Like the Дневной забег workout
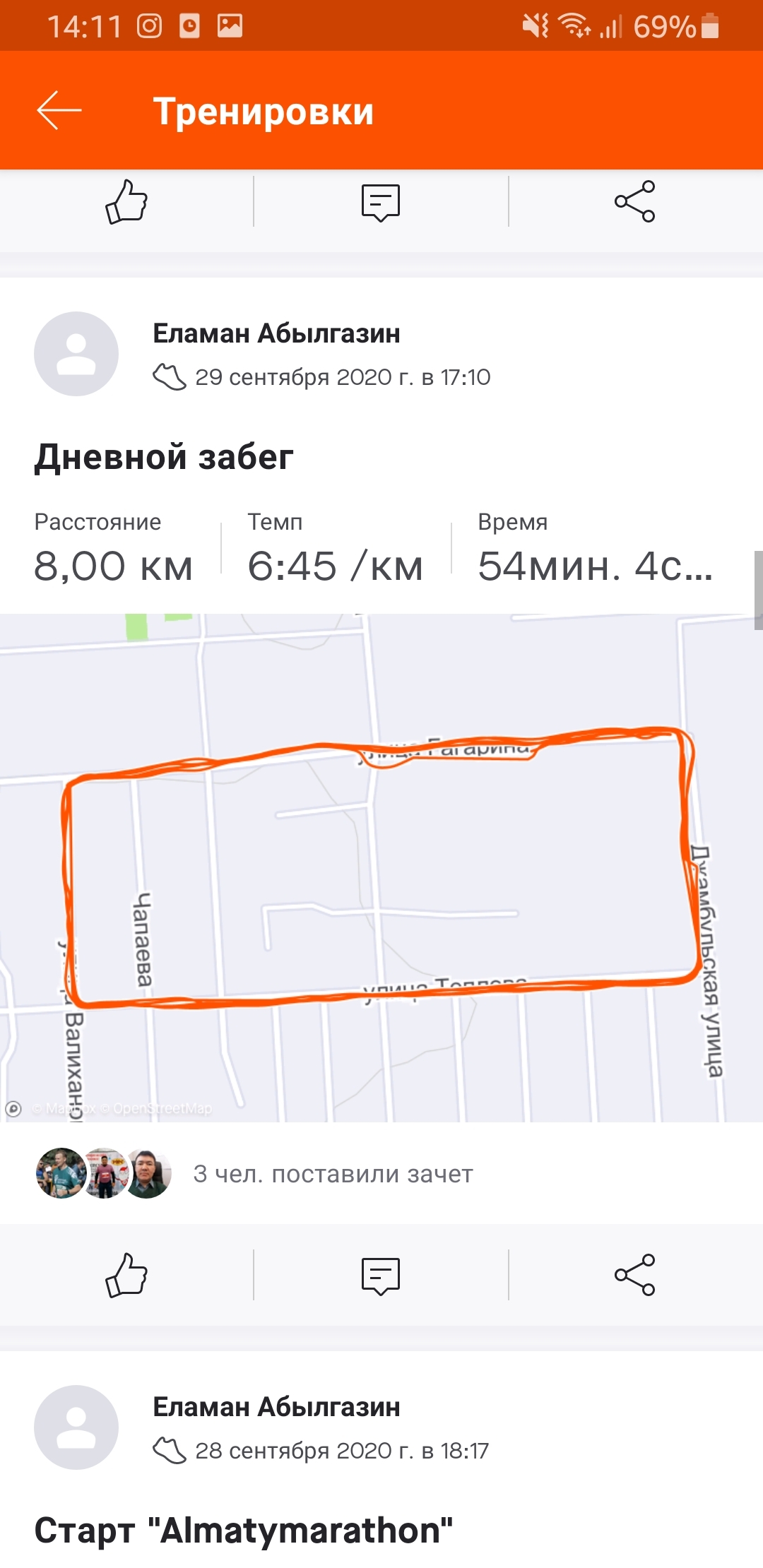Viewport: 763px width, 1568px height. click(x=126, y=1275)
